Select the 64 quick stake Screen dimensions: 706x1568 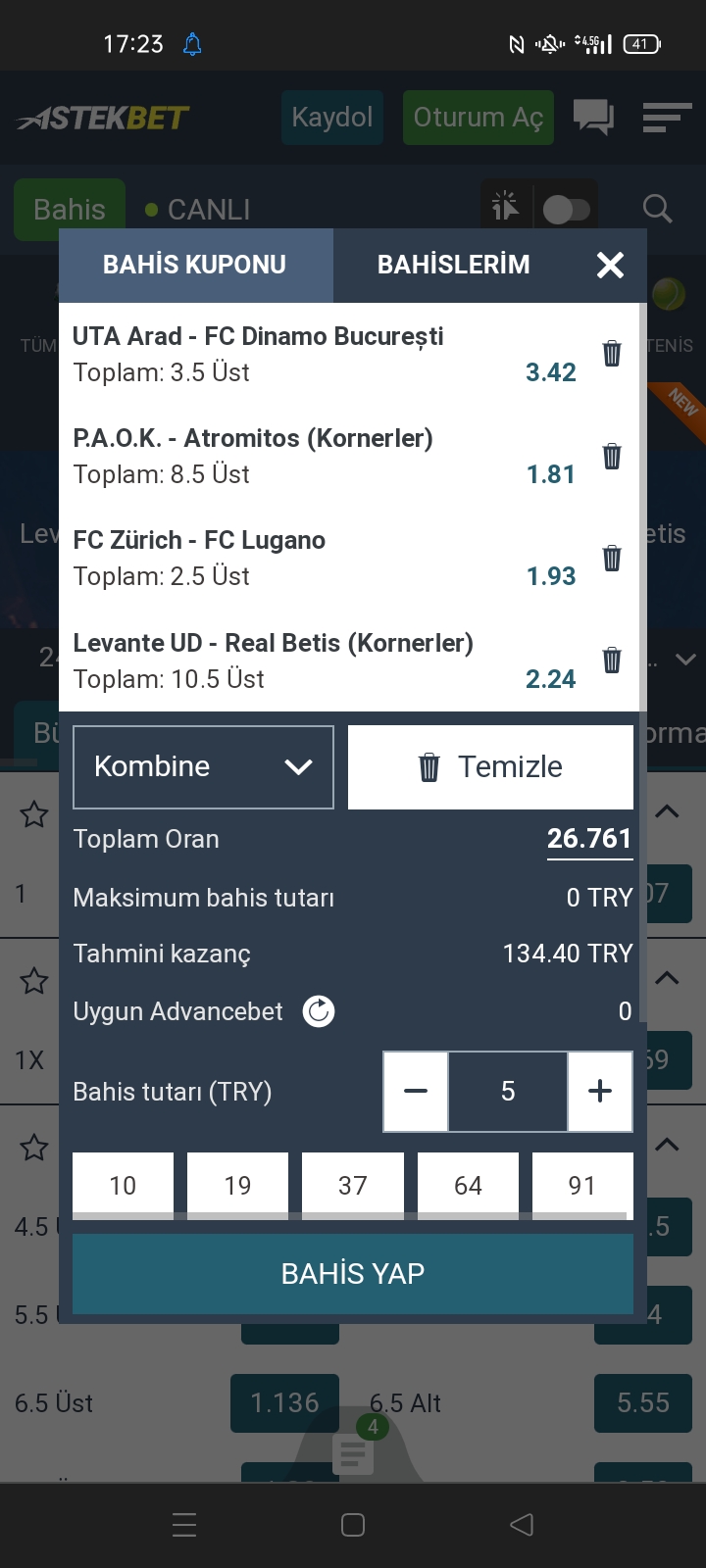tap(468, 1186)
